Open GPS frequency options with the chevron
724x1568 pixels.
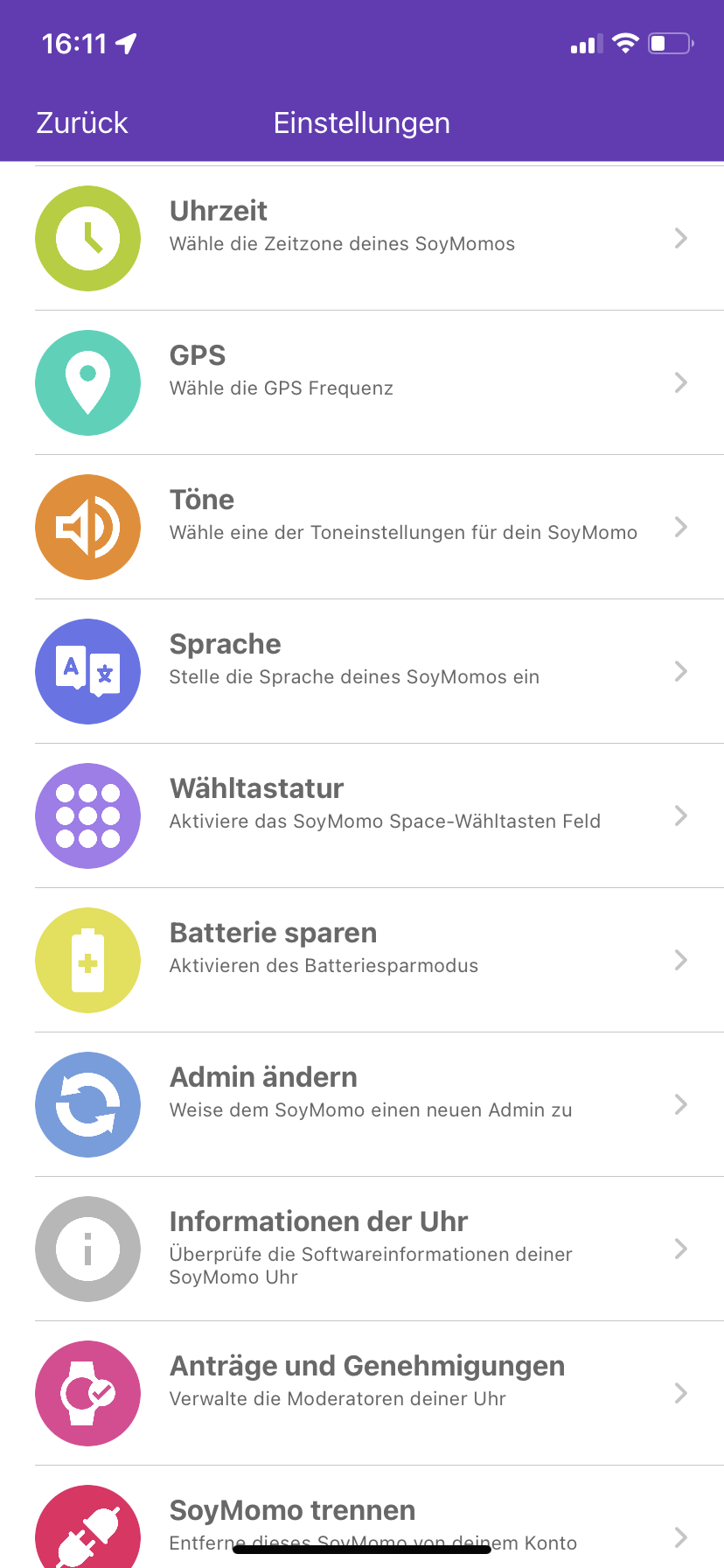[x=681, y=382]
